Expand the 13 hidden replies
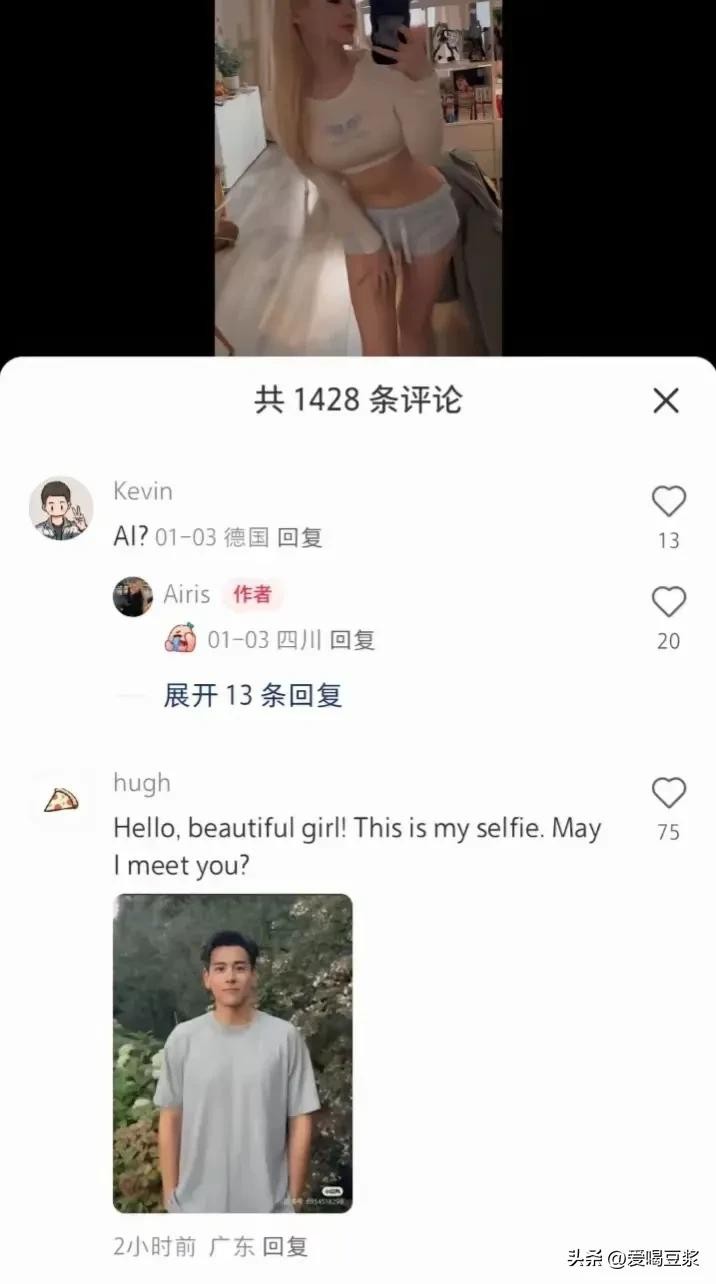This screenshot has width=716, height=1284. 252,696
